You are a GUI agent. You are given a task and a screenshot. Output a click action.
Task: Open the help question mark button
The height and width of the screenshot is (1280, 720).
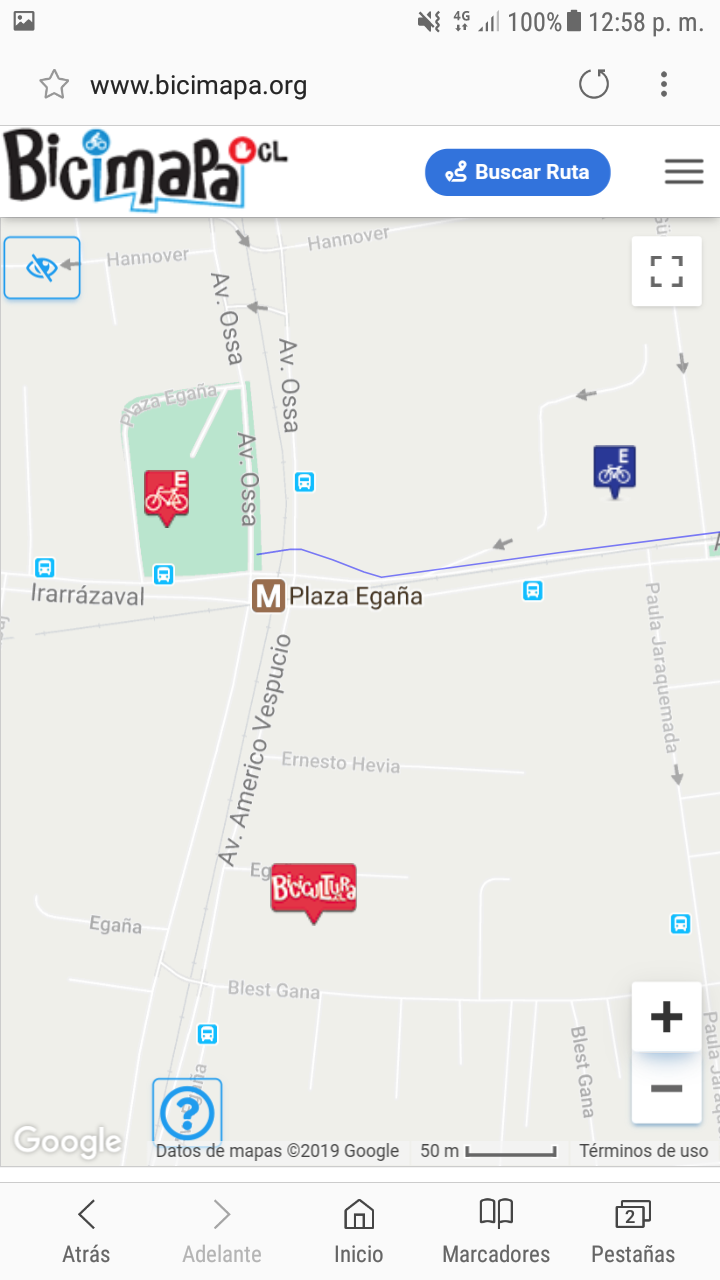187,1112
